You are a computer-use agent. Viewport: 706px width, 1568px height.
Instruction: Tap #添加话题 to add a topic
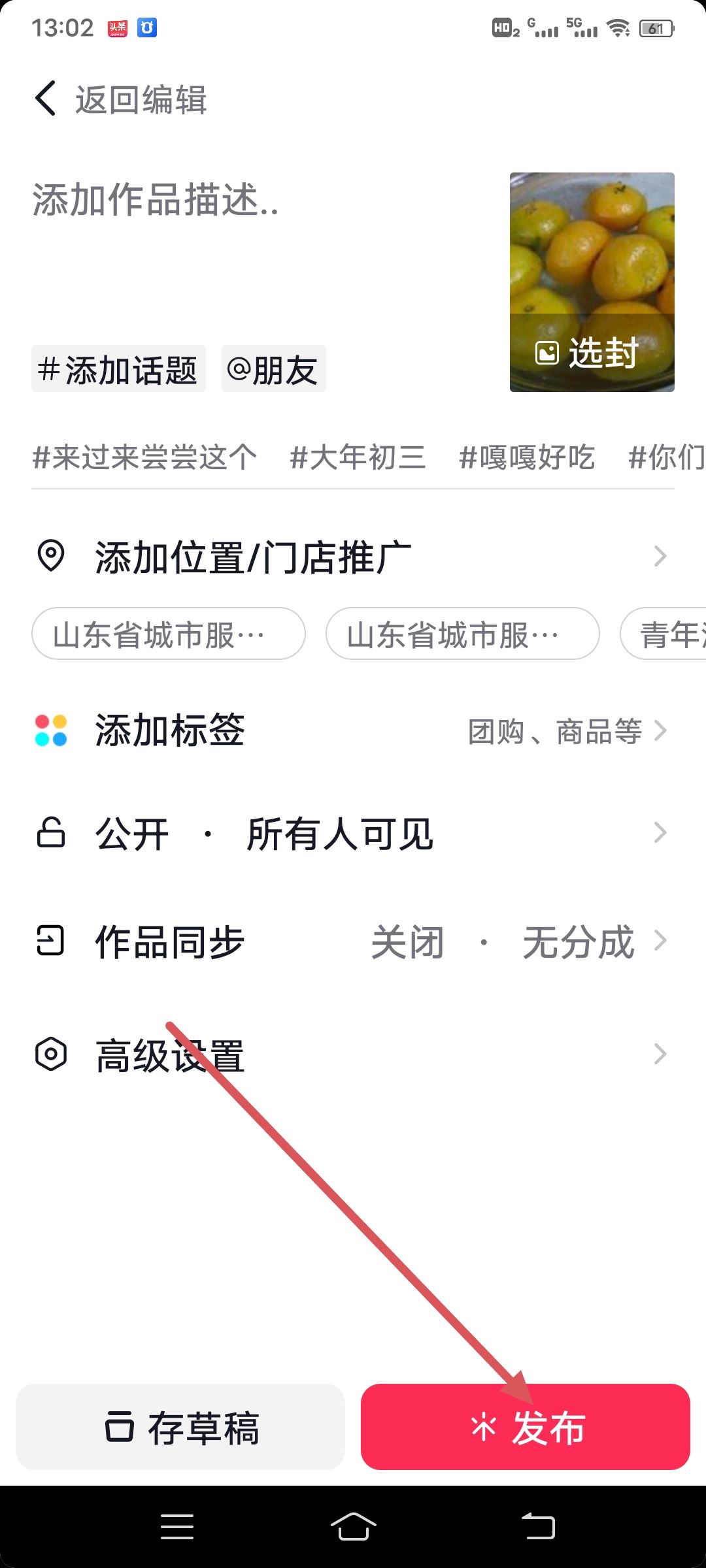(x=118, y=368)
